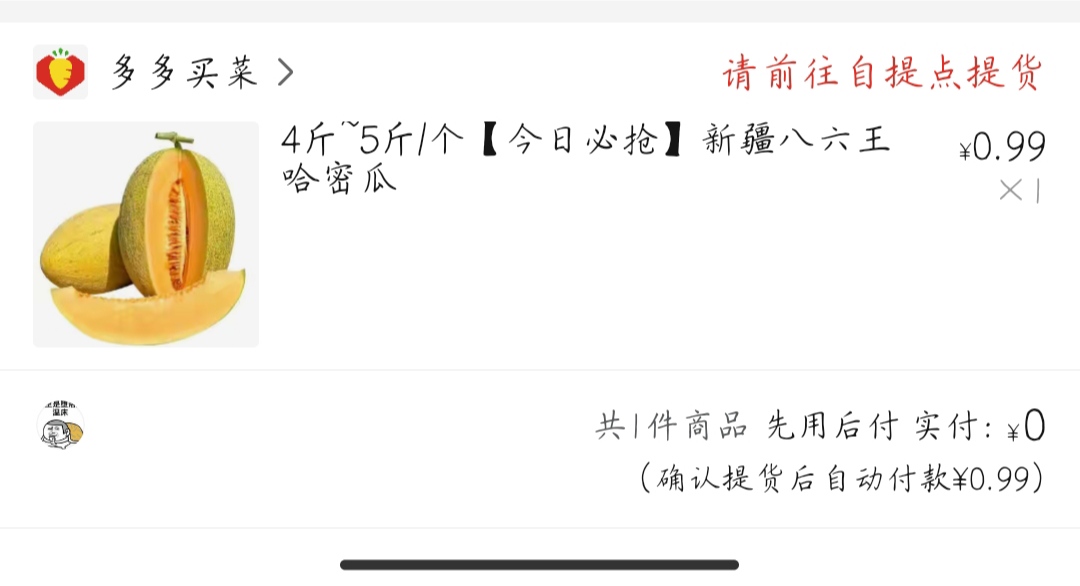
Task: Open the 新疆八六王哈密瓜 order item details
Action: (585, 158)
